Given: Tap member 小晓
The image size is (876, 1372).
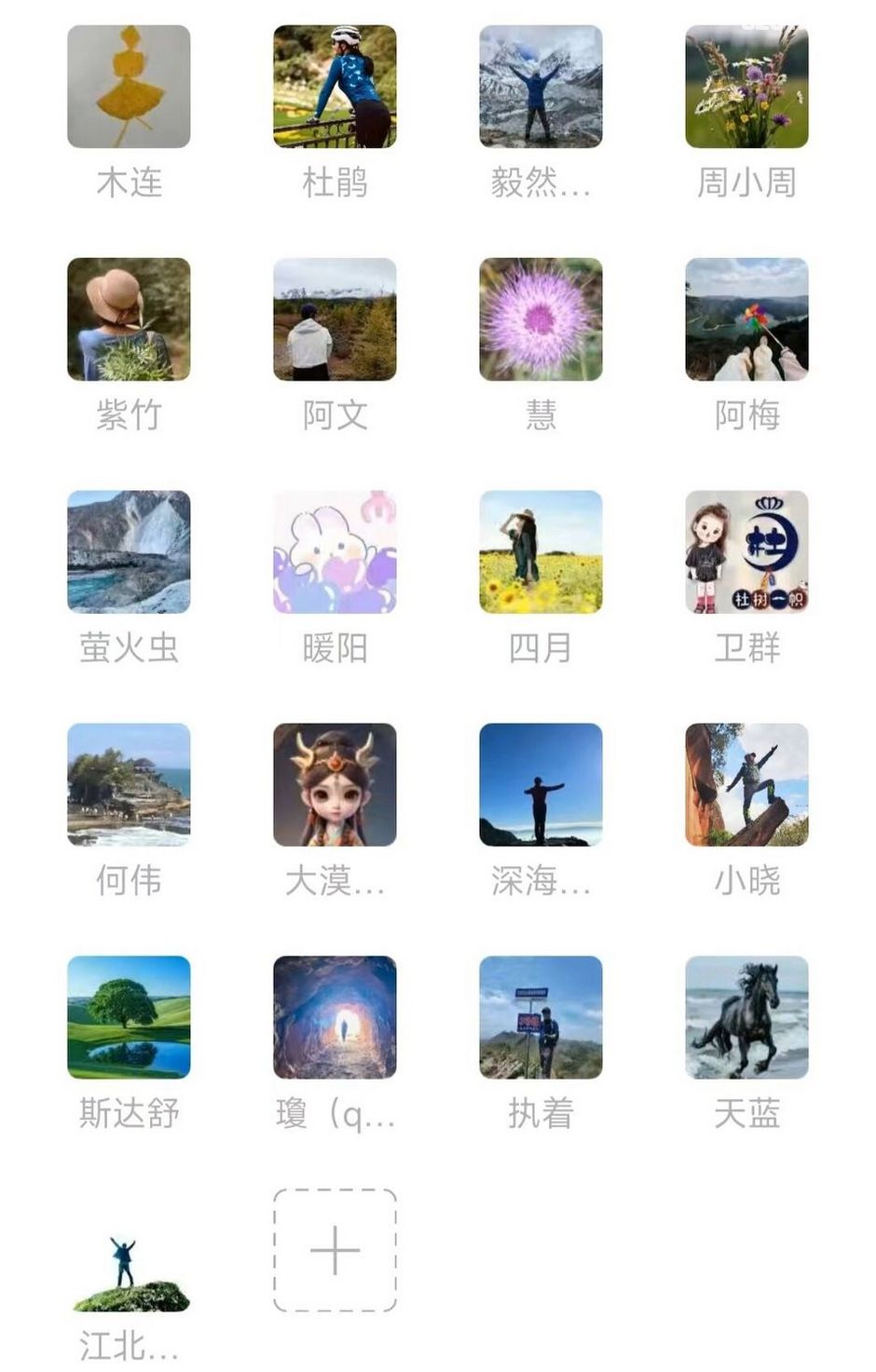Looking at the screenshot, I should click(746, 785).
